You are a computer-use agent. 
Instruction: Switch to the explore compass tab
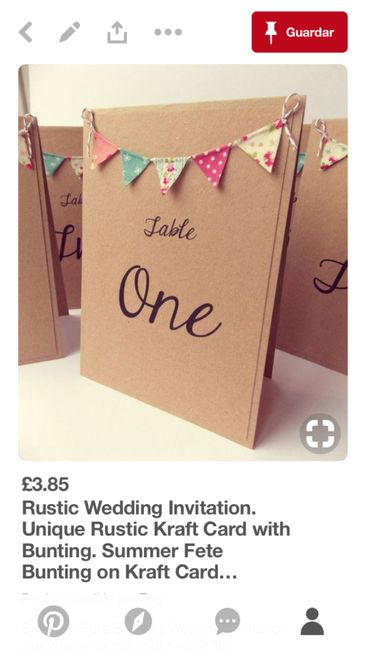138,621
